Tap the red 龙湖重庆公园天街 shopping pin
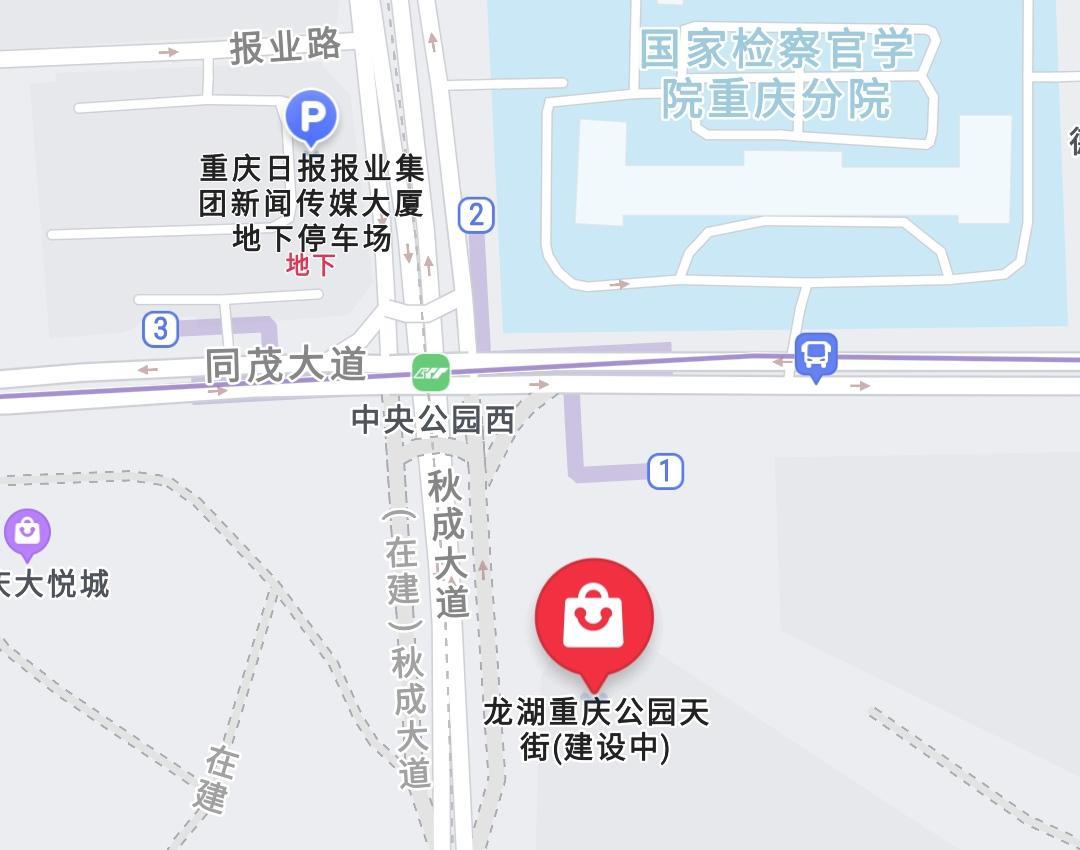Screen dimensions: 1080x850 point(594,618)
